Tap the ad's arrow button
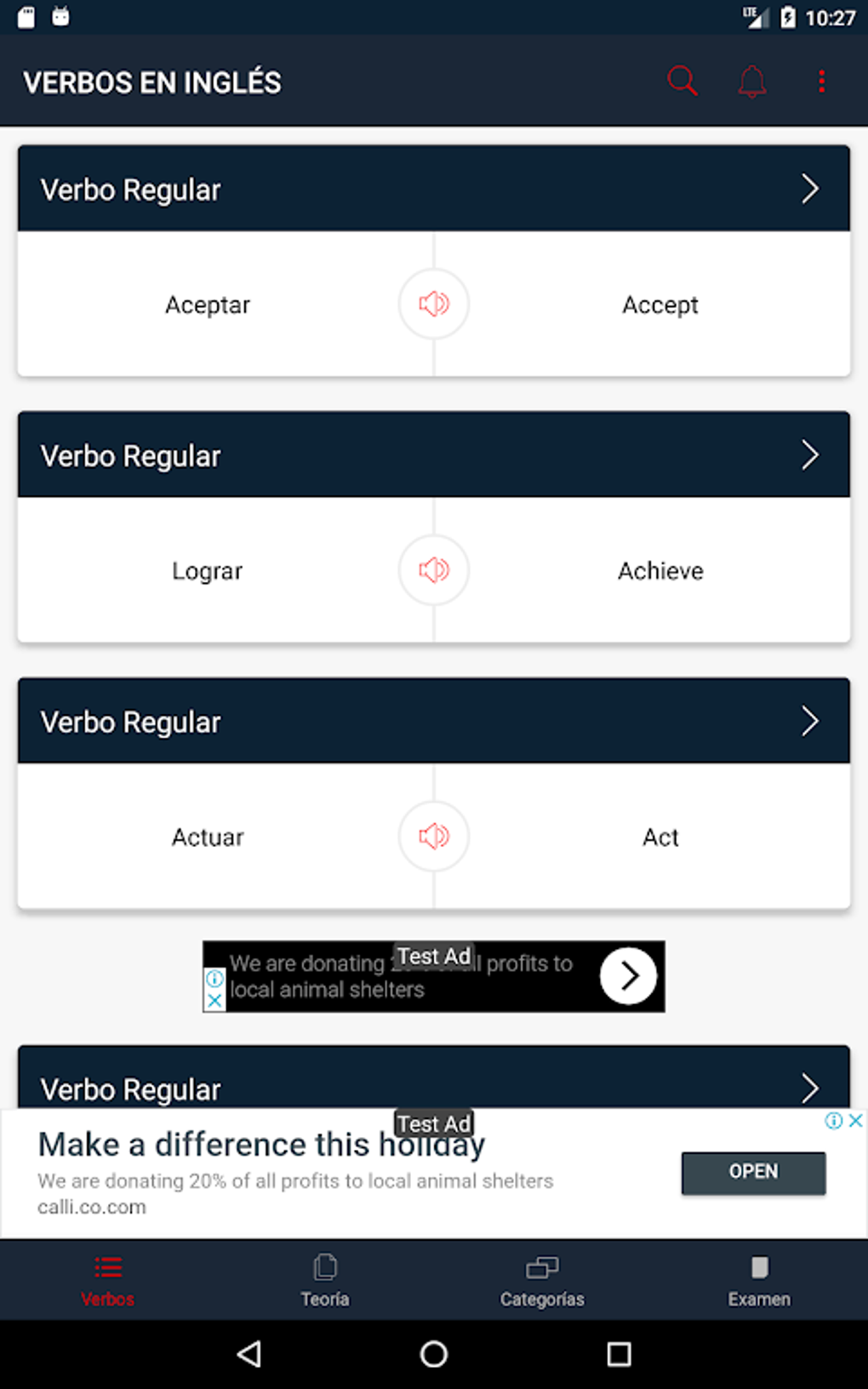The image size is (868, 1389). pos(628,975)
